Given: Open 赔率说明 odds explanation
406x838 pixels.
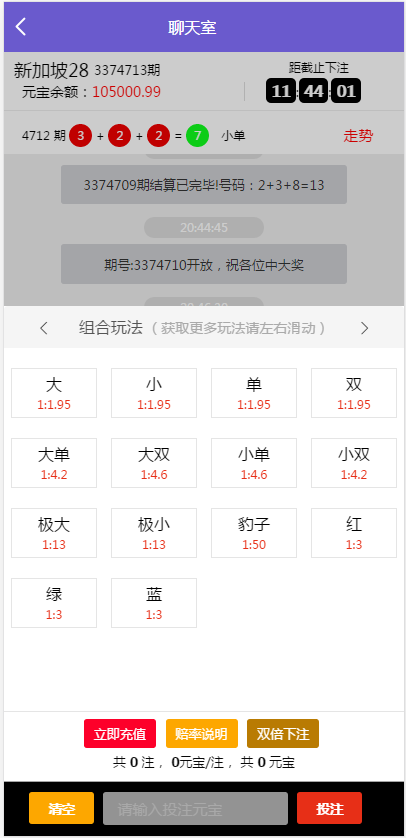Looking at the screenshot, I should (201, 733).
